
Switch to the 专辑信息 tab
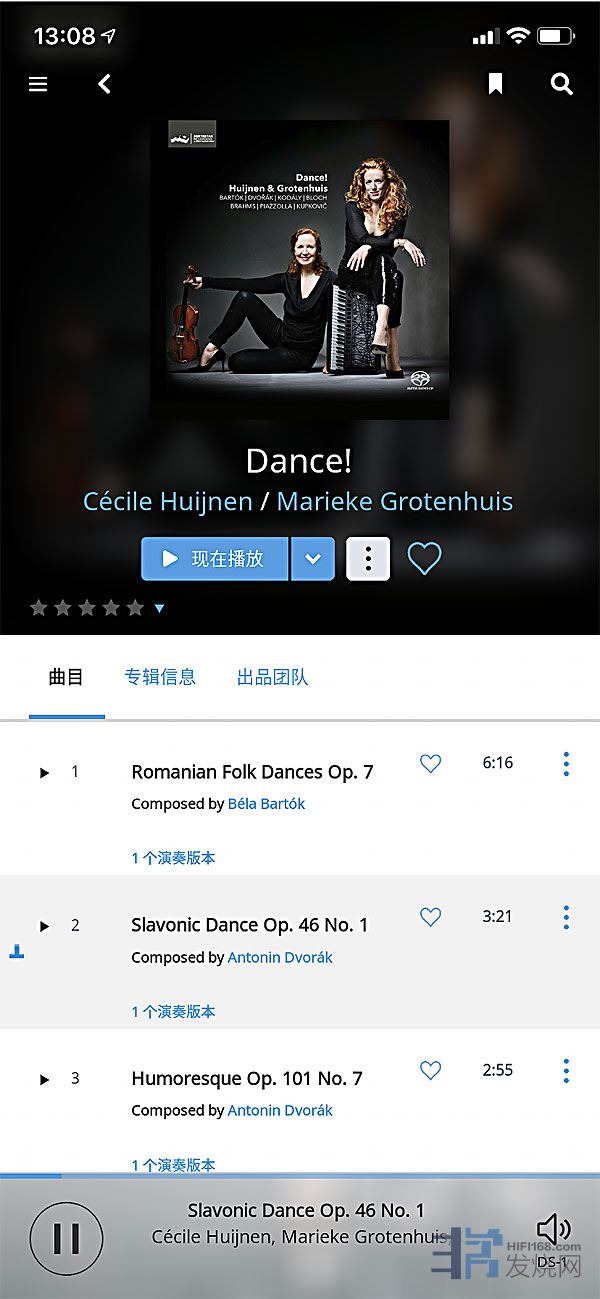pyautogui.click(x=160, y=677)
